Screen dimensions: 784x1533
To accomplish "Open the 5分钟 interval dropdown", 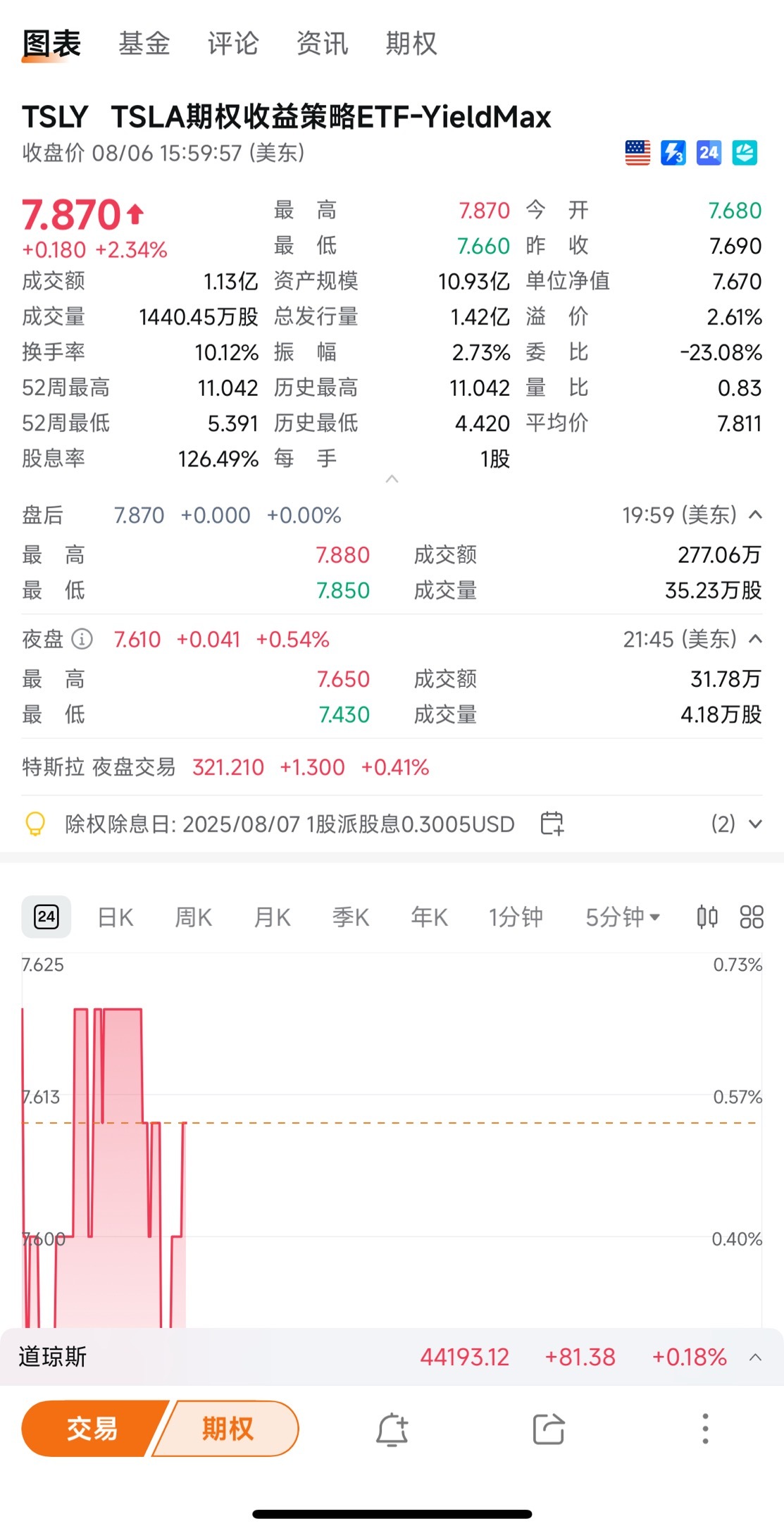I will coord(623,917).
